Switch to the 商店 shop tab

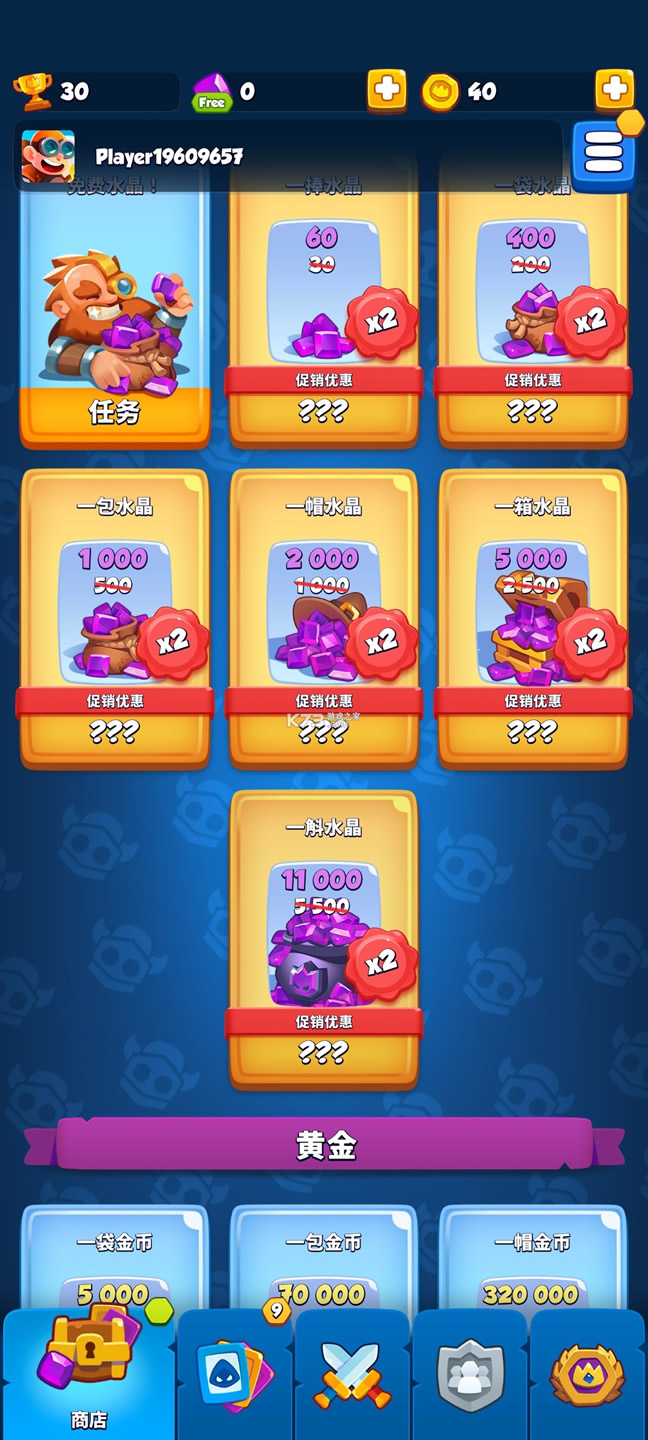(89, 1375)
